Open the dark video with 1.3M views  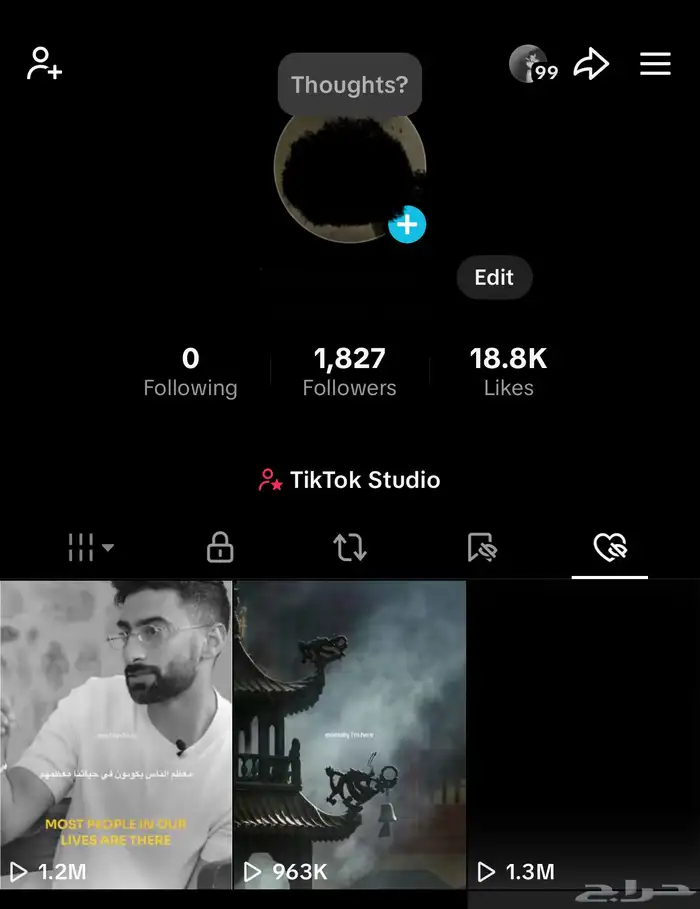click(583, 735)
